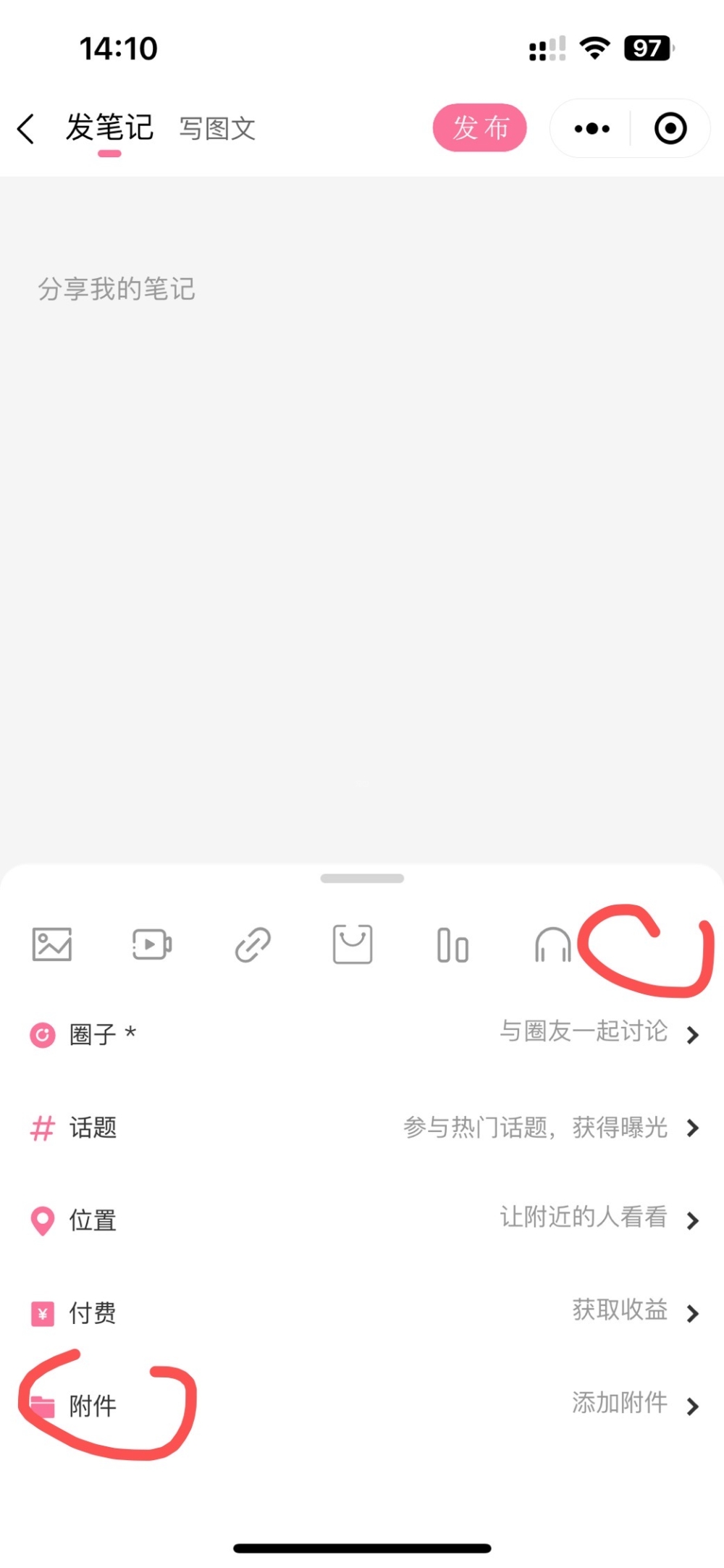Add an attachment via 附件 row
Image resolution: width=724 pixels, height=1568 pixels.
[x=362, y=1406]
